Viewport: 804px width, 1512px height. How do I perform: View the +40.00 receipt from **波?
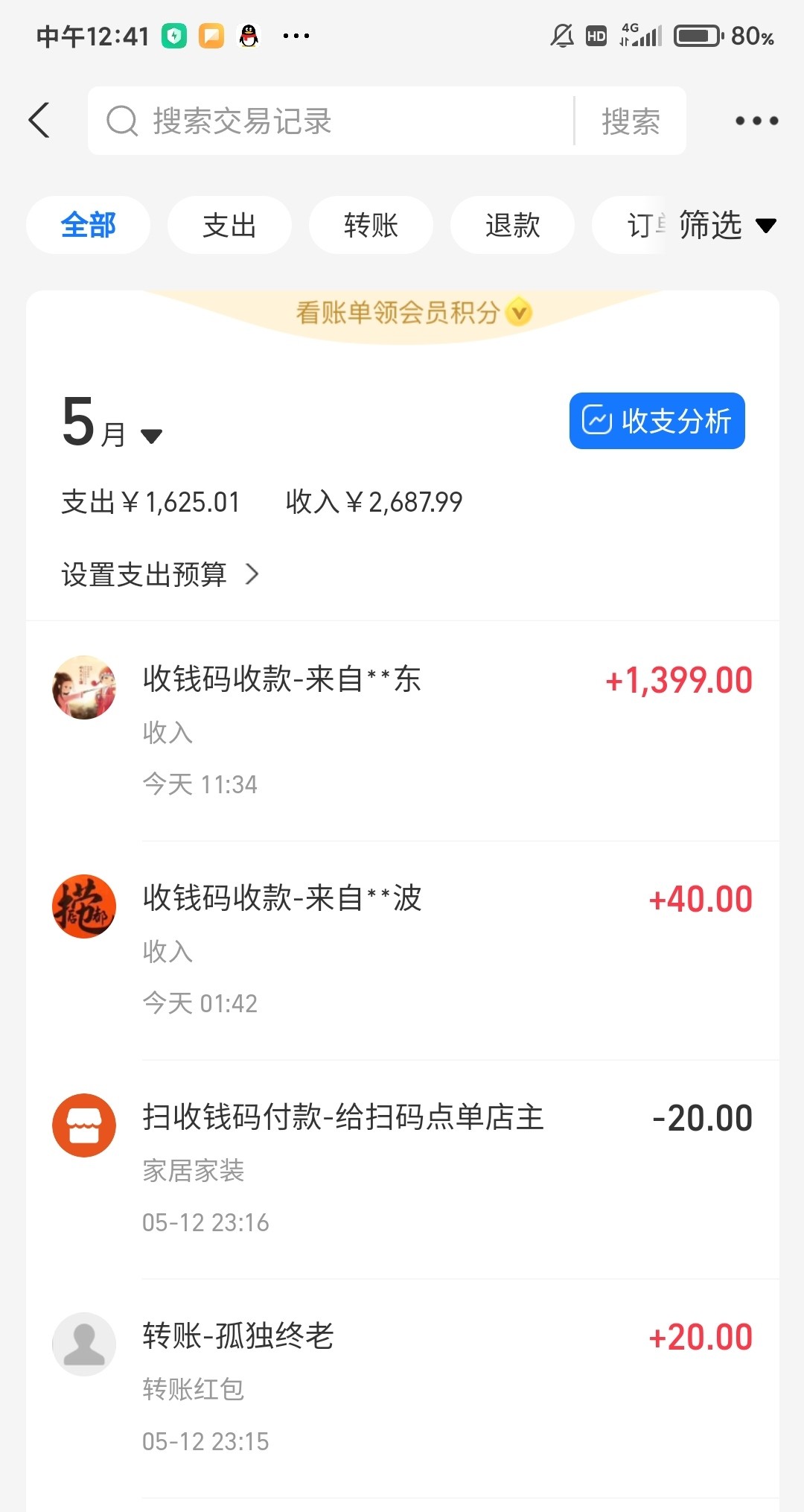click(x=402, y=950)
